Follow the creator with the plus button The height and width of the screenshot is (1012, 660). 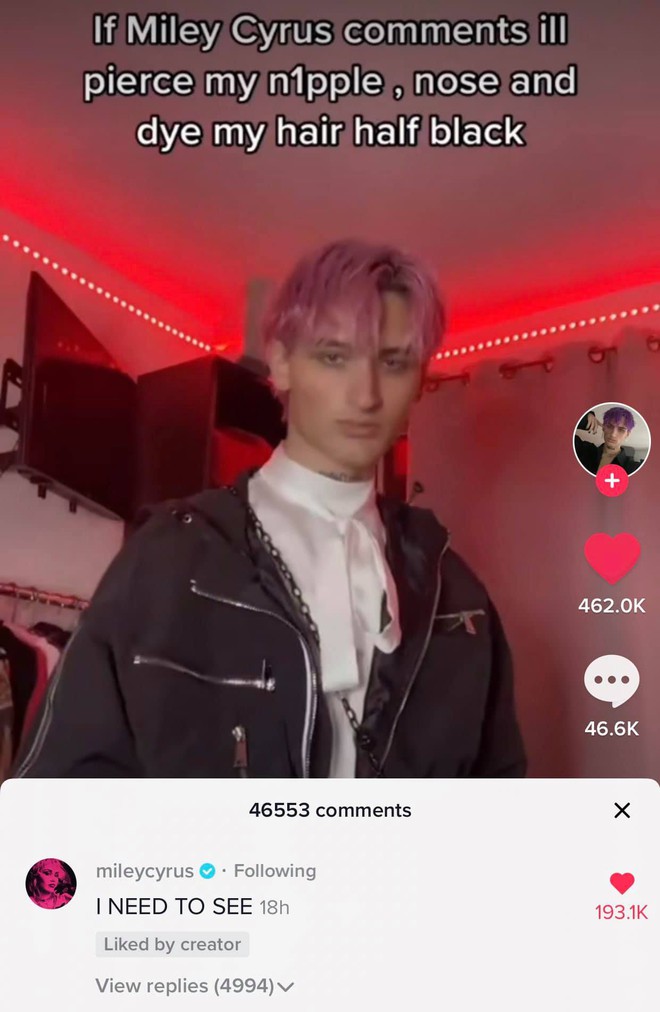[x=611, y=481]
